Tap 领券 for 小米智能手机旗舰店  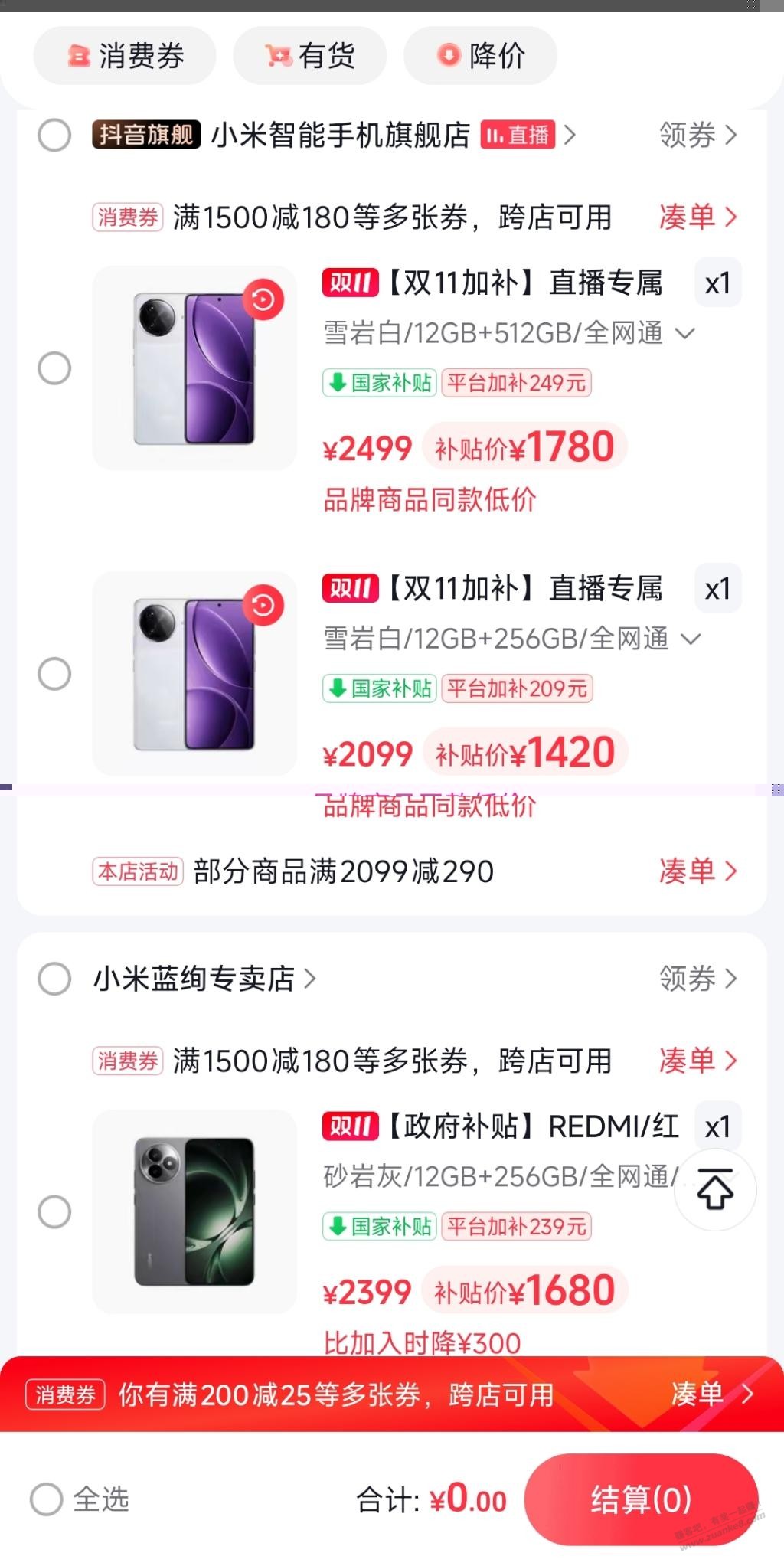(697, 136)
